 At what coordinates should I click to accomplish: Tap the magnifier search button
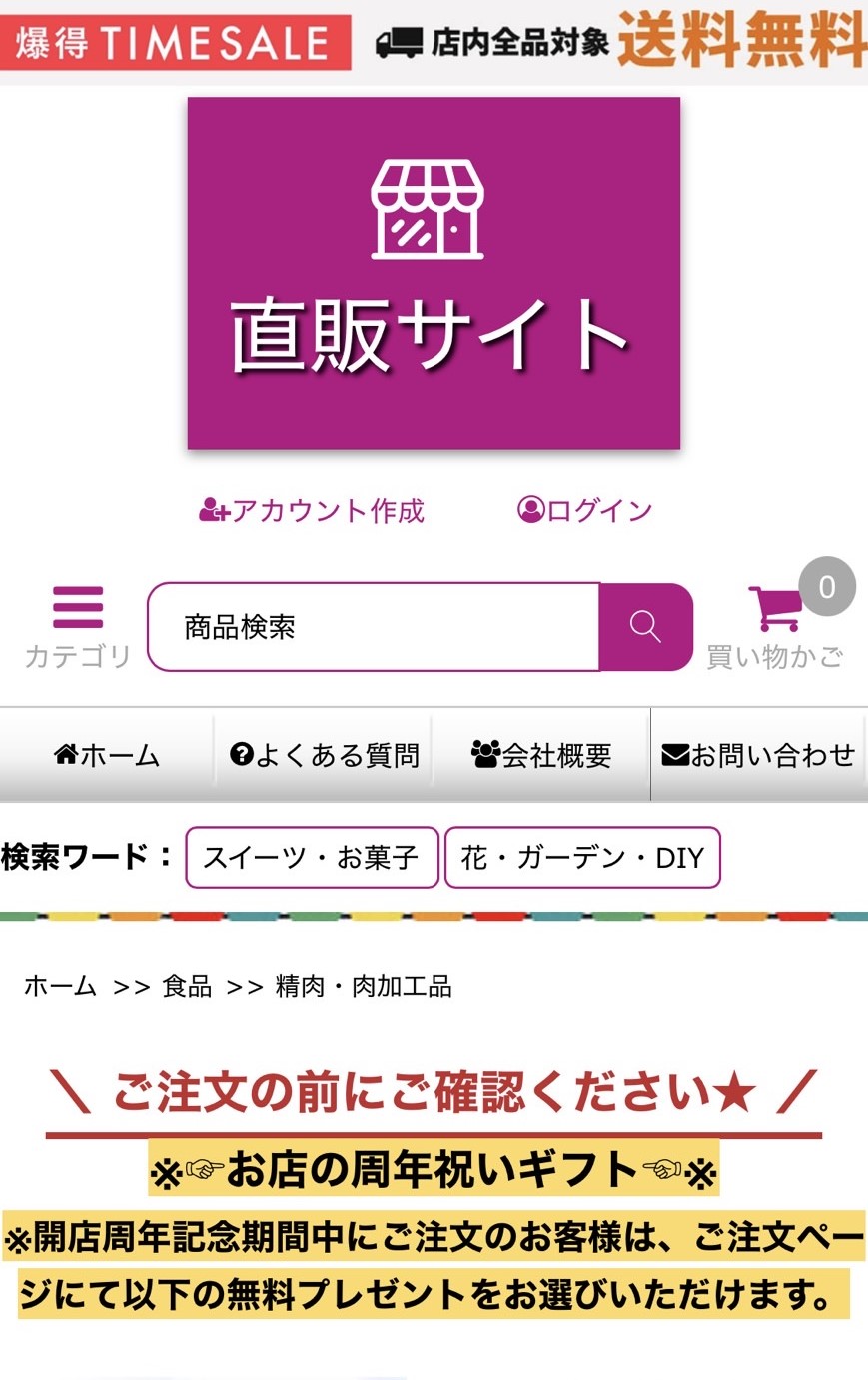coord(645,627)
